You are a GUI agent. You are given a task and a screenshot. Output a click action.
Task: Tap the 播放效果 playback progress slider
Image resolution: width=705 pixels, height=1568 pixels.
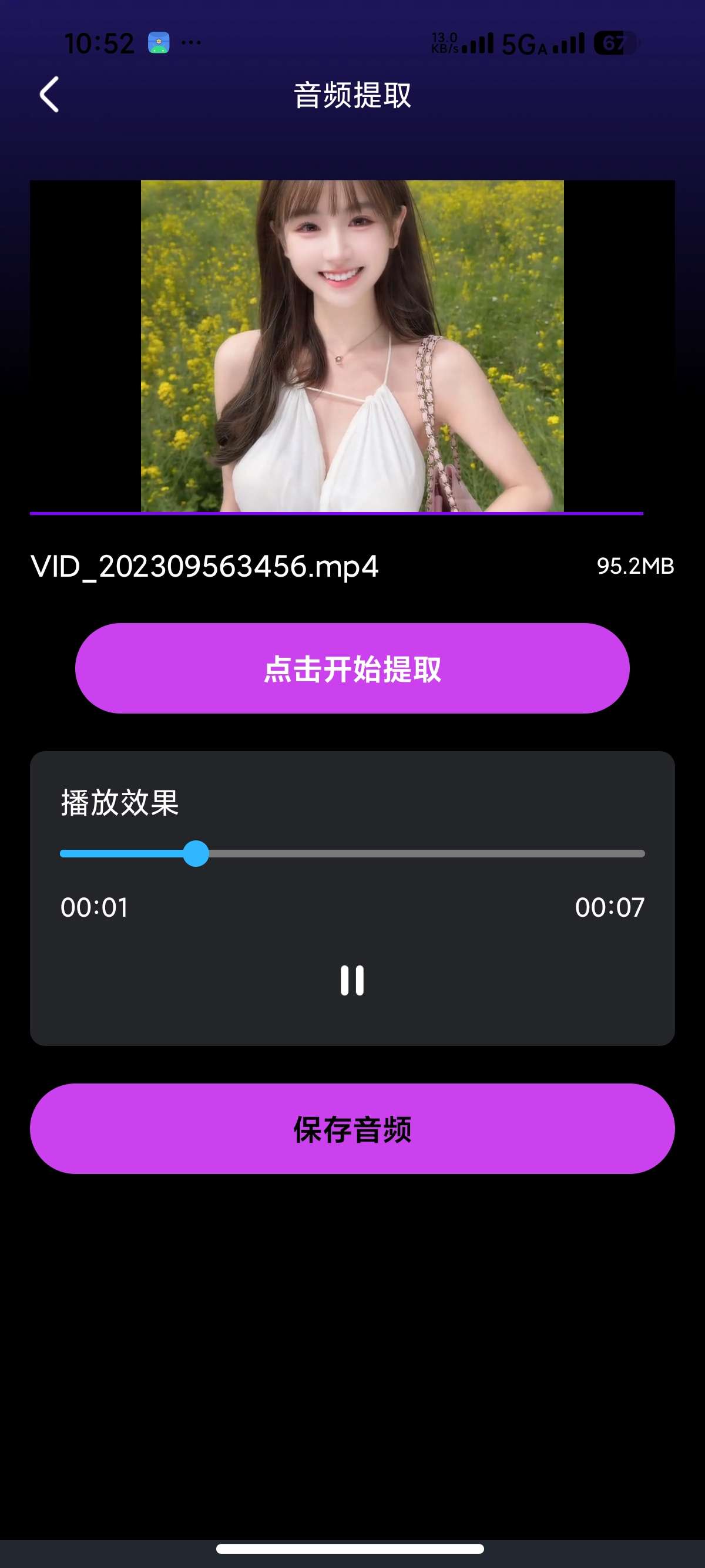[352, 853]
